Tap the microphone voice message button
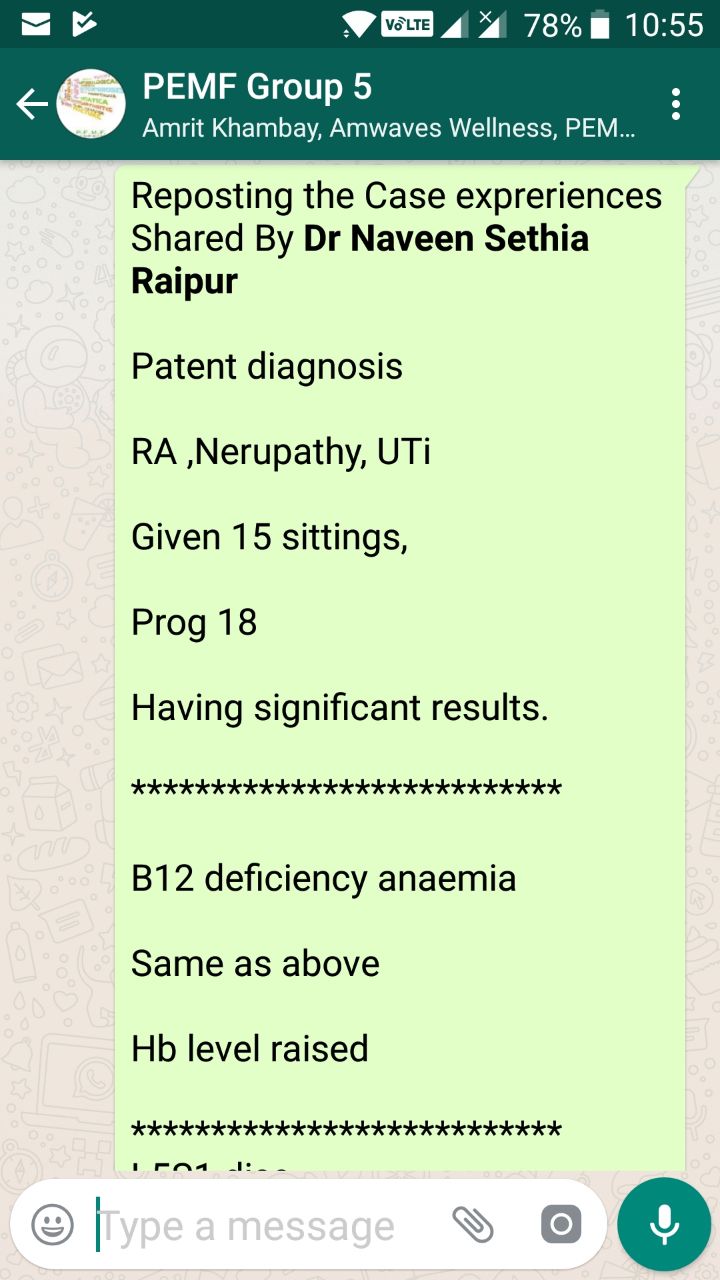 (x=664, y=1225)
